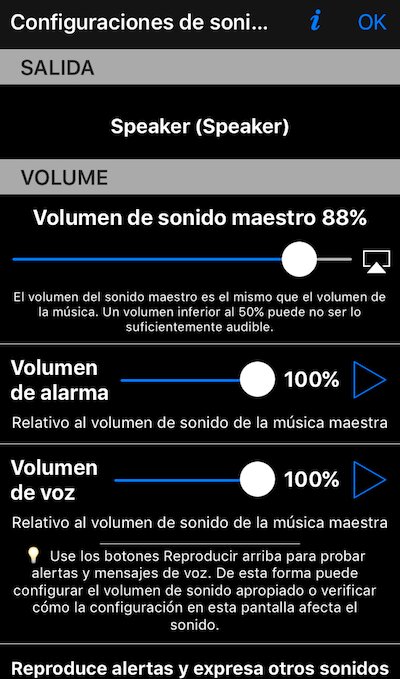Tap the Volumen de voz slider

(x=194, y=479)
